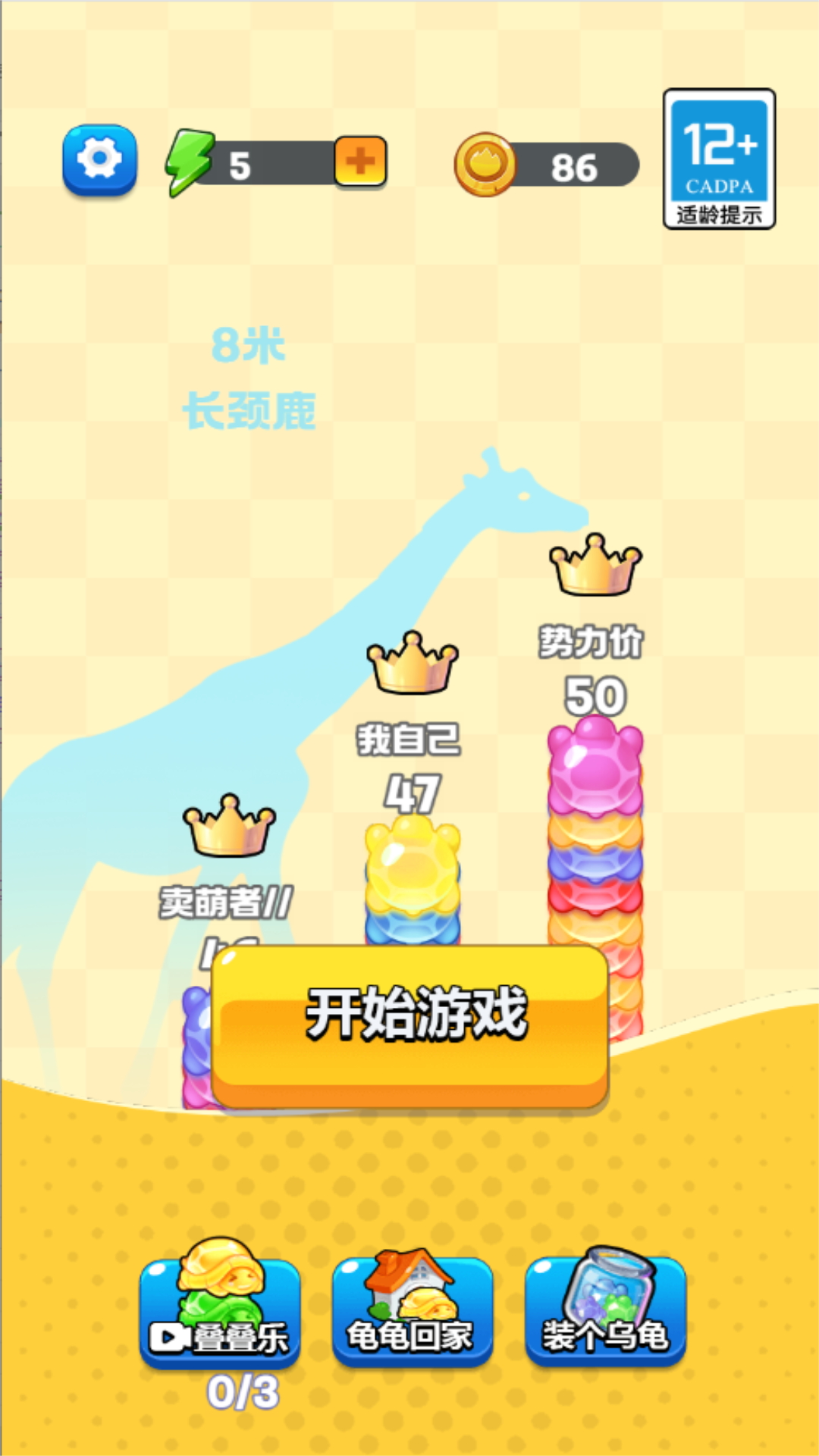The height and width of the screenshot is (1456, 819).
Task: Add more energy with plus button
Action: 360,161
